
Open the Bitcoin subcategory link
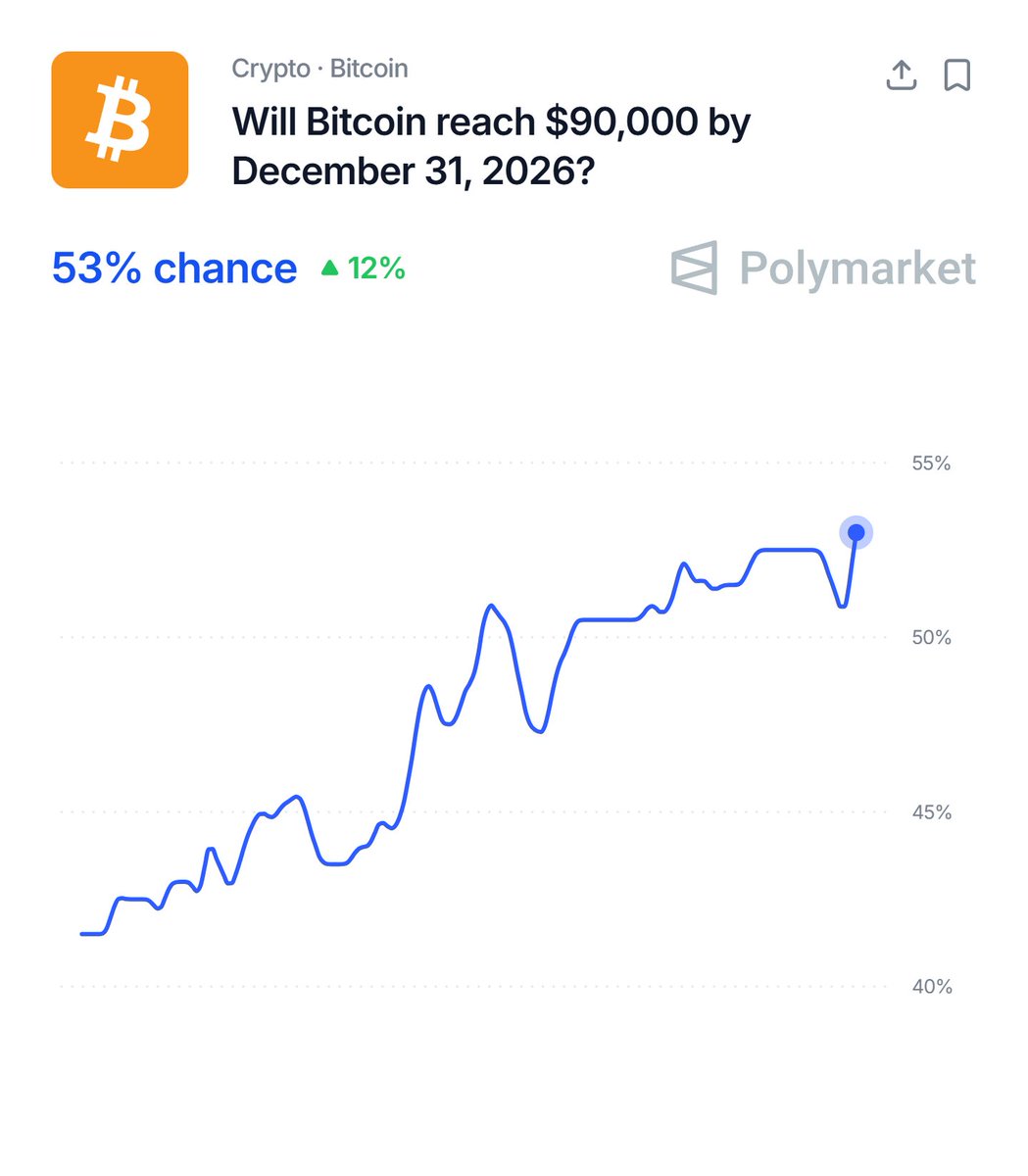point(368,69)
